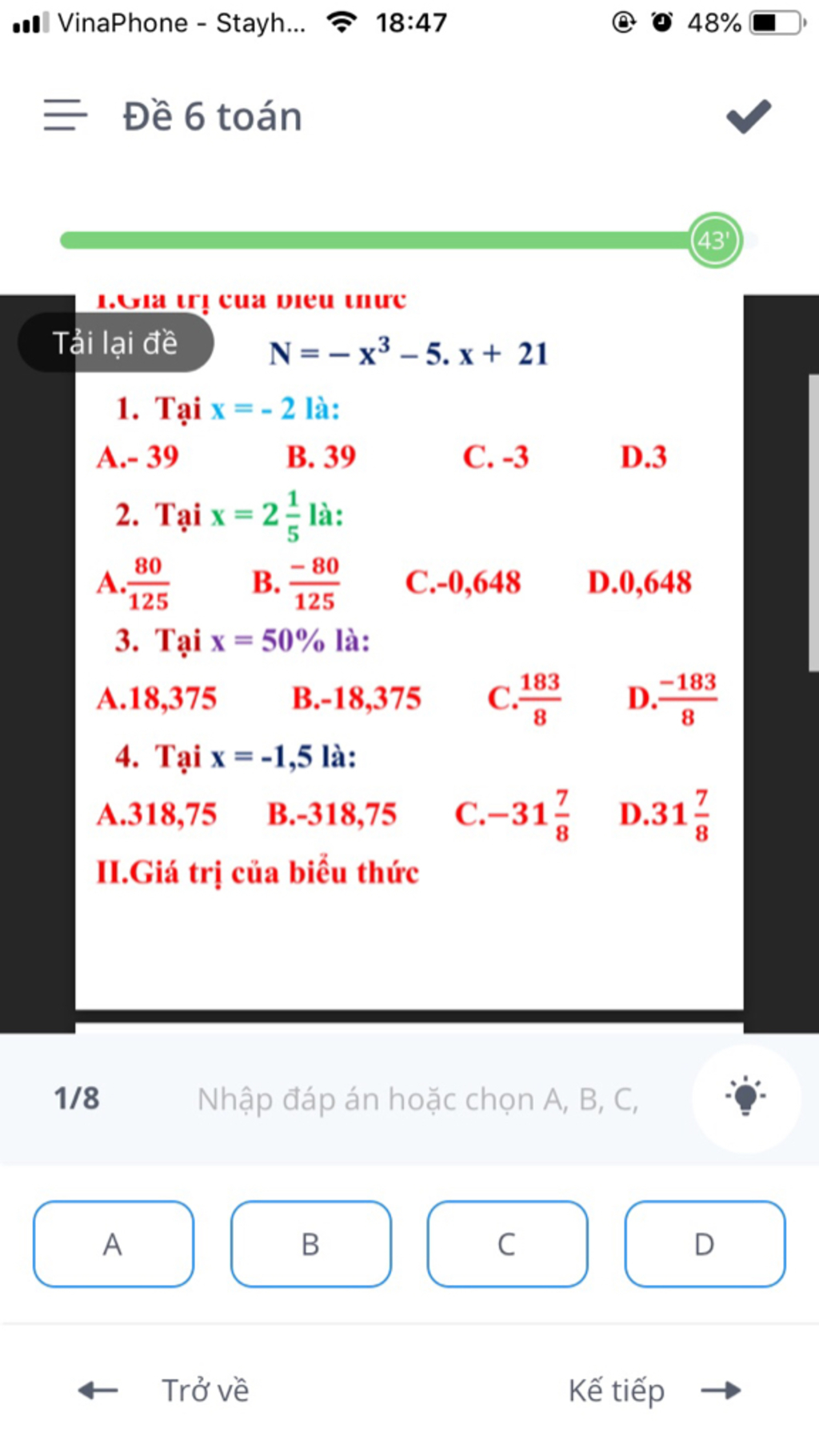Tap the checkmark to submit the test
The height and width of the screenshot is (1456, 819).
click(x=748, y=117)
